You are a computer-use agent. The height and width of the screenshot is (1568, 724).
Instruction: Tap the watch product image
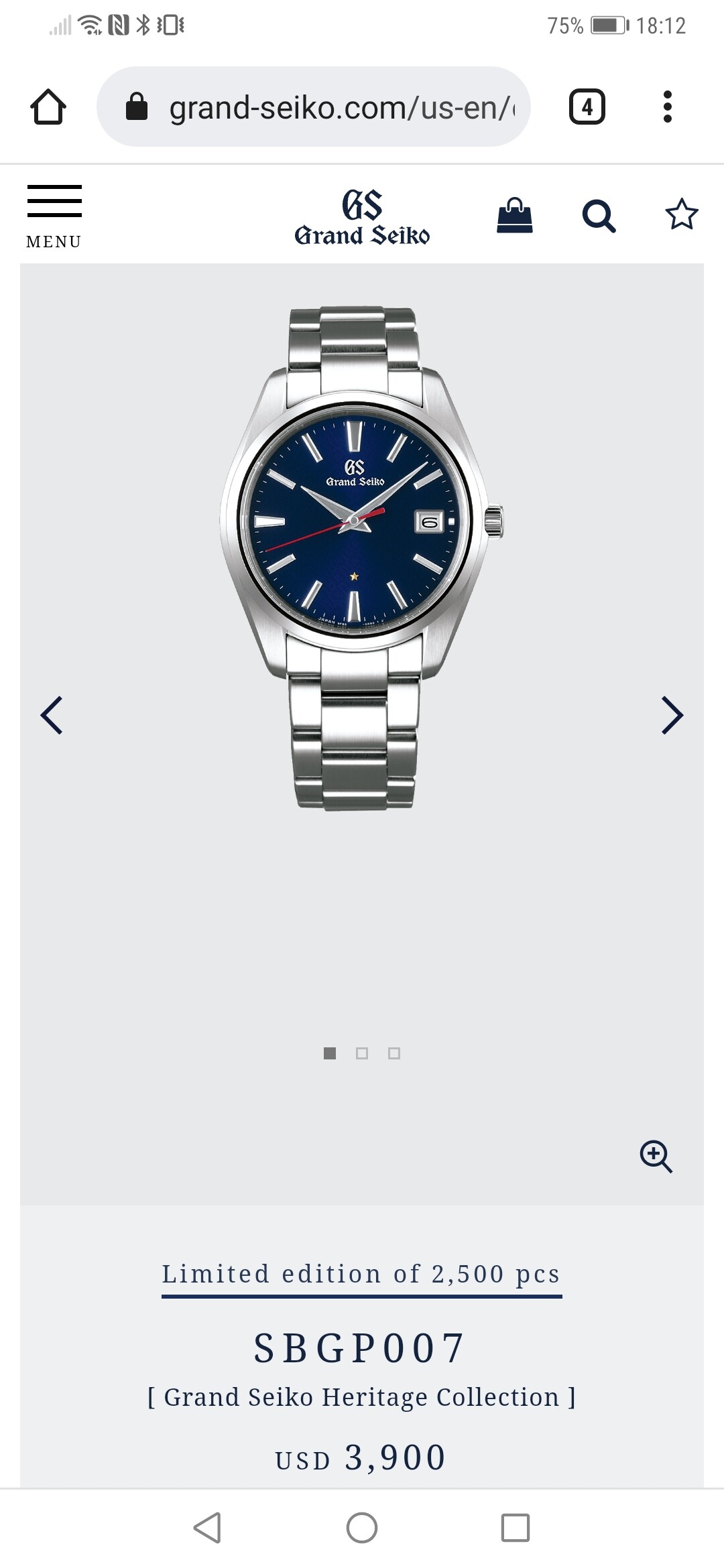[361, 558]
